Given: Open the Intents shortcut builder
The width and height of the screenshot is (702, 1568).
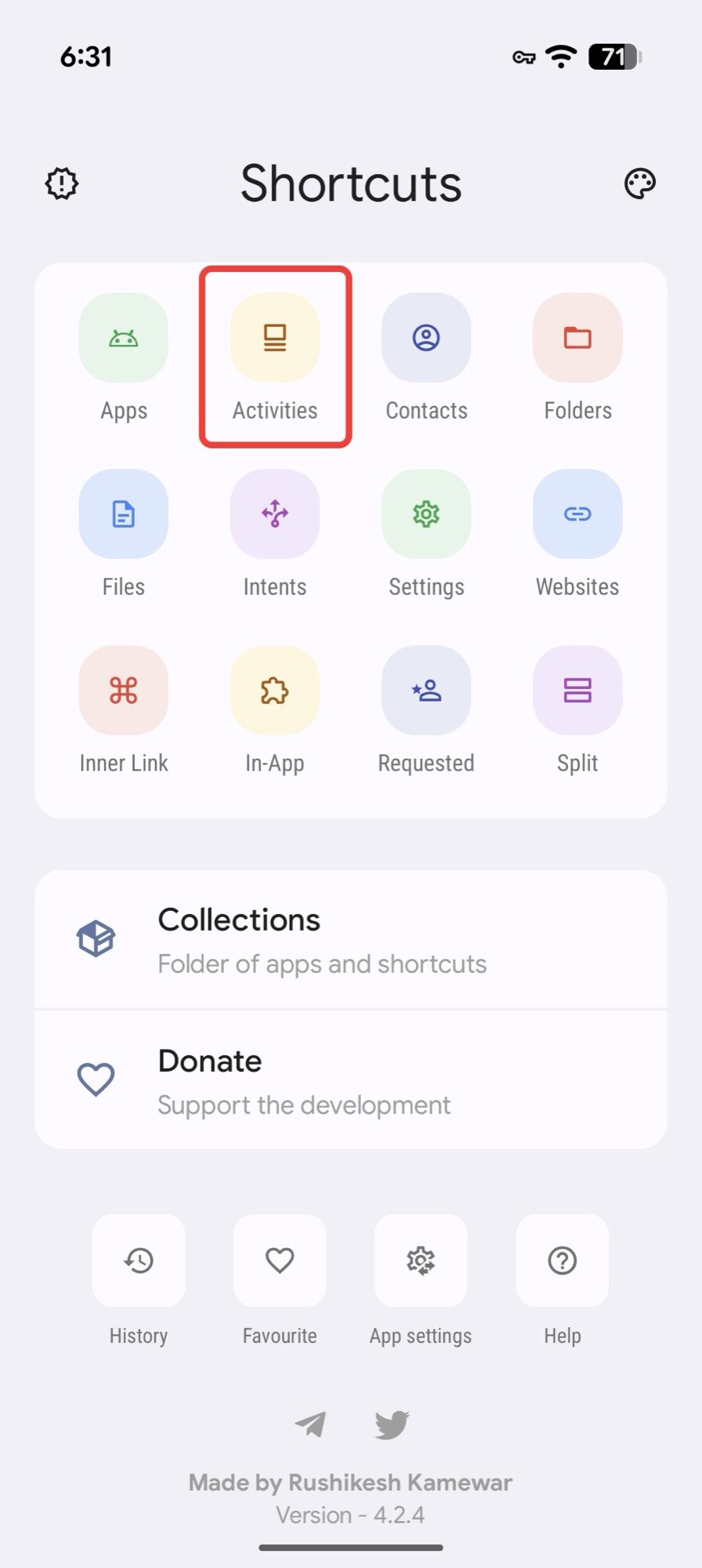Looking at the screenshot, I should pyautogui.click(x=274, y=514).
